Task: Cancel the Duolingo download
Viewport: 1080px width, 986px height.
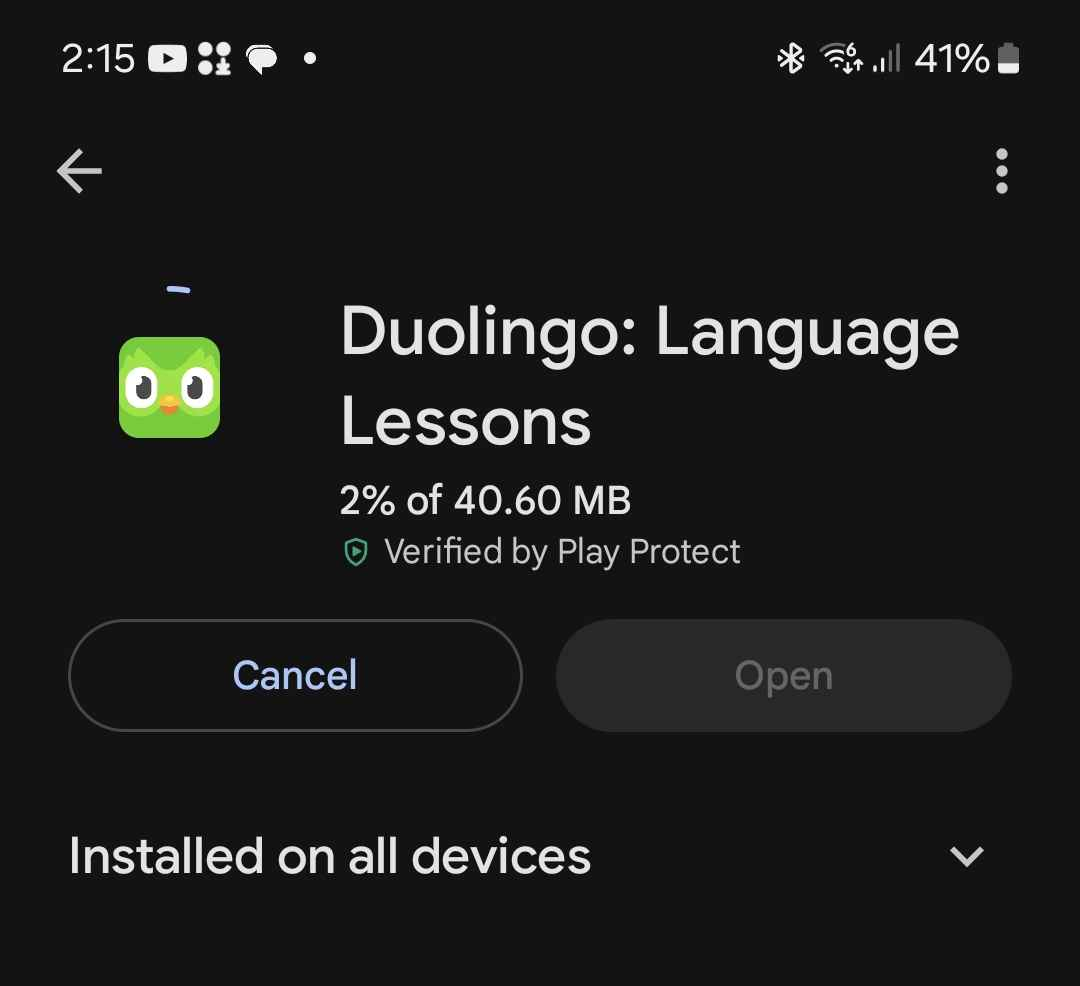Action: tap(295, 676)
